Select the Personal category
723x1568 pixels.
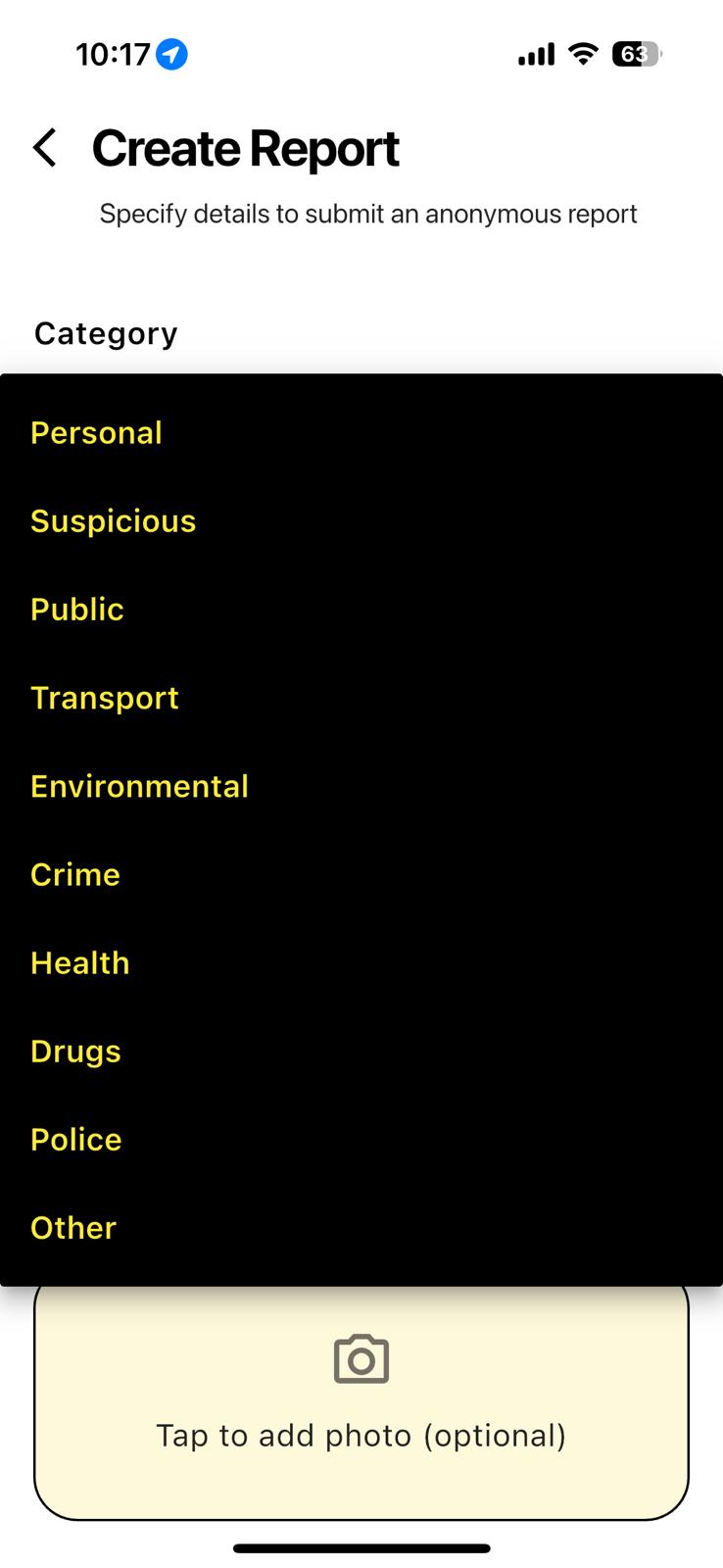click(361, 433)
